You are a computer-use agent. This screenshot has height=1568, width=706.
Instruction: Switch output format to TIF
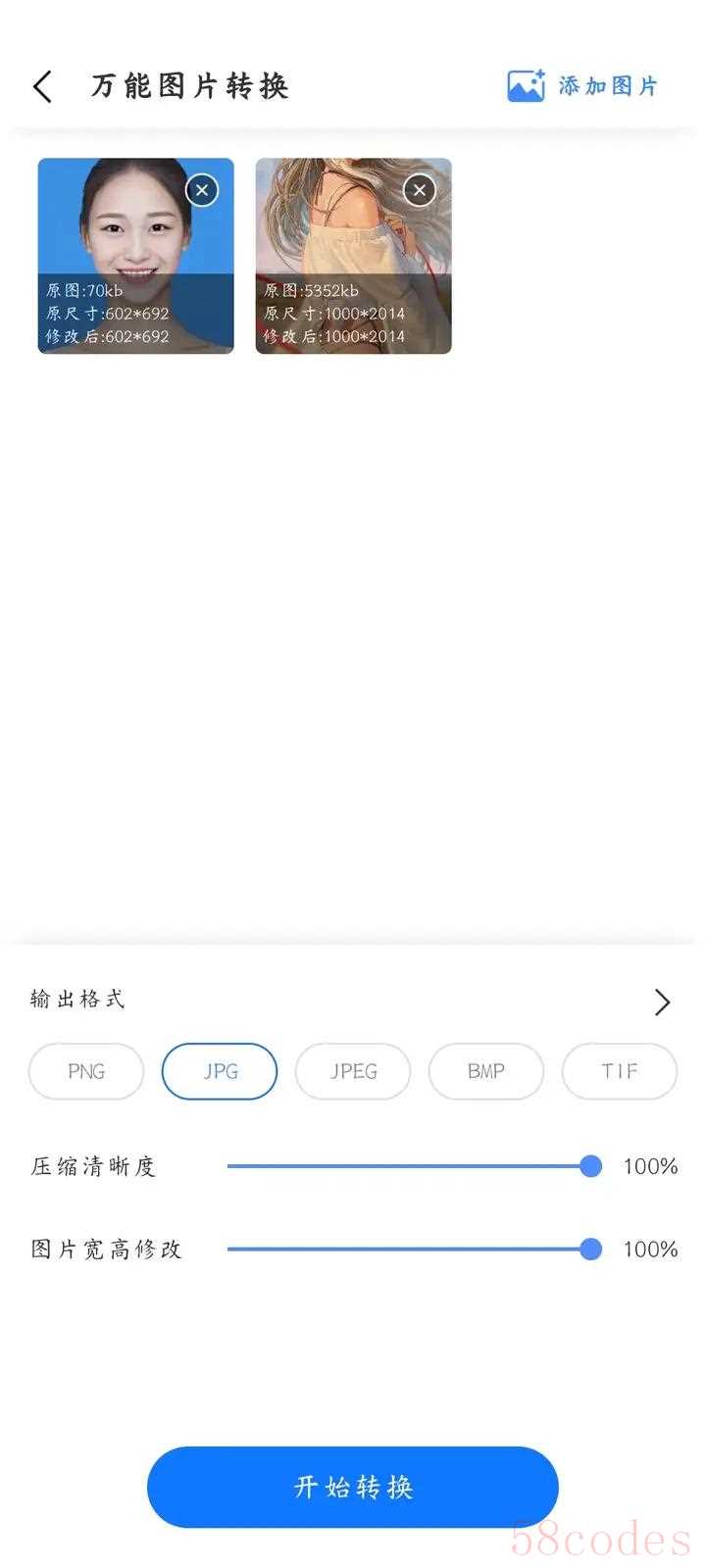pyautogui.click(x=619, y=1071)
